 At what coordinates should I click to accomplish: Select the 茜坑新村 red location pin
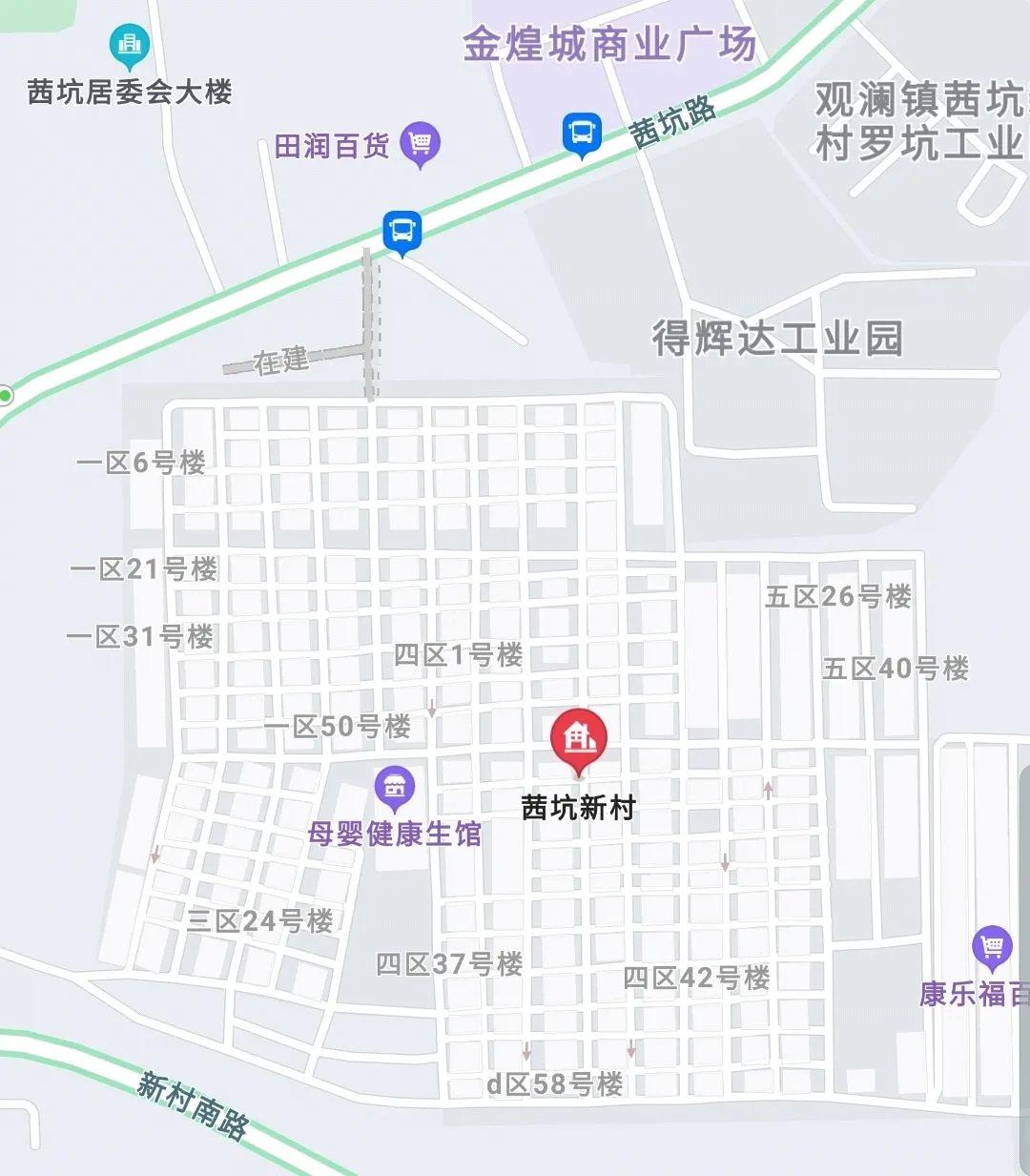pyautogui.click(x=578, y=739)
